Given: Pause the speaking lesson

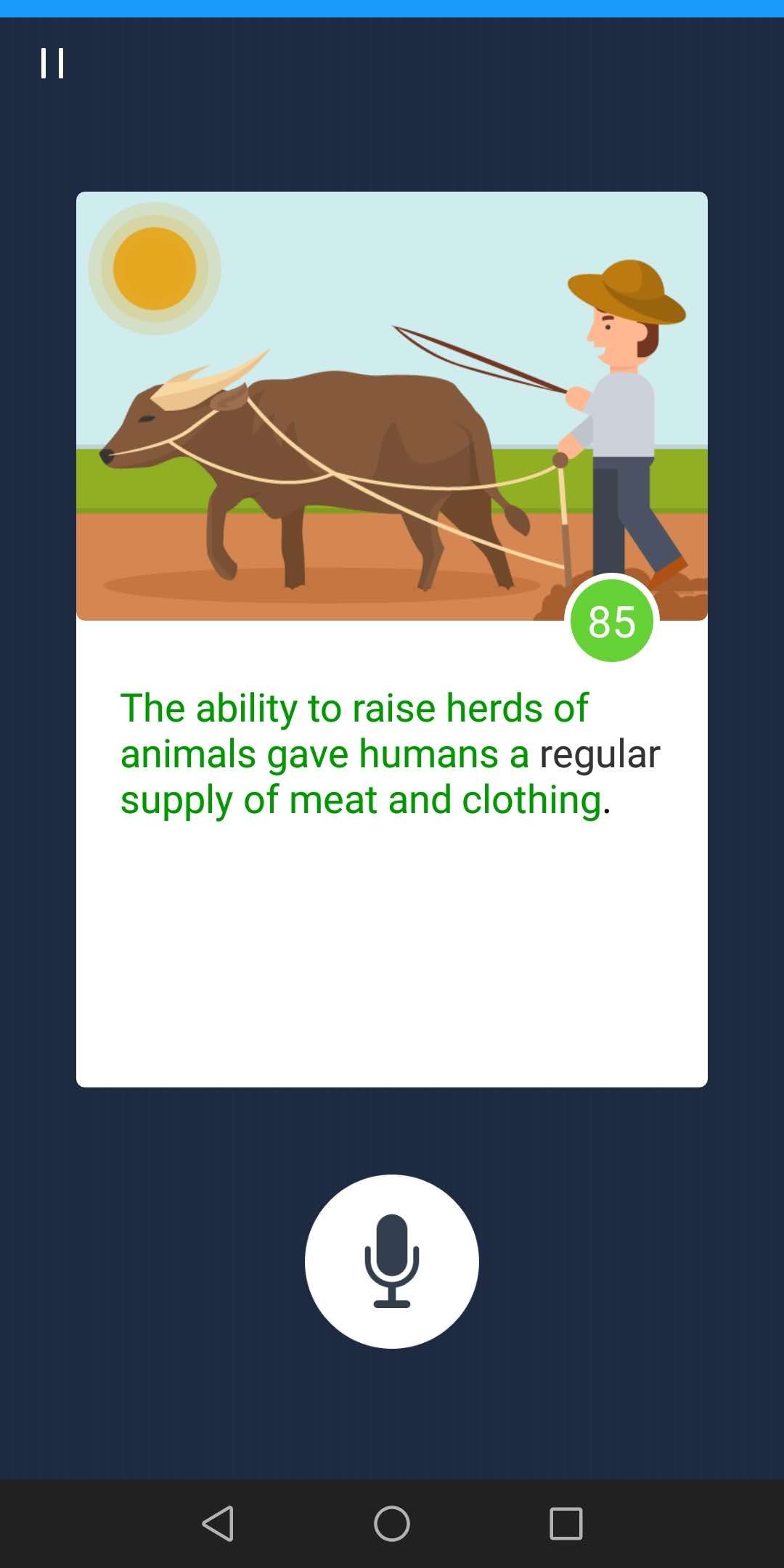Looking at the screenshot, I should pyautogui.click(x=52, y=63).
